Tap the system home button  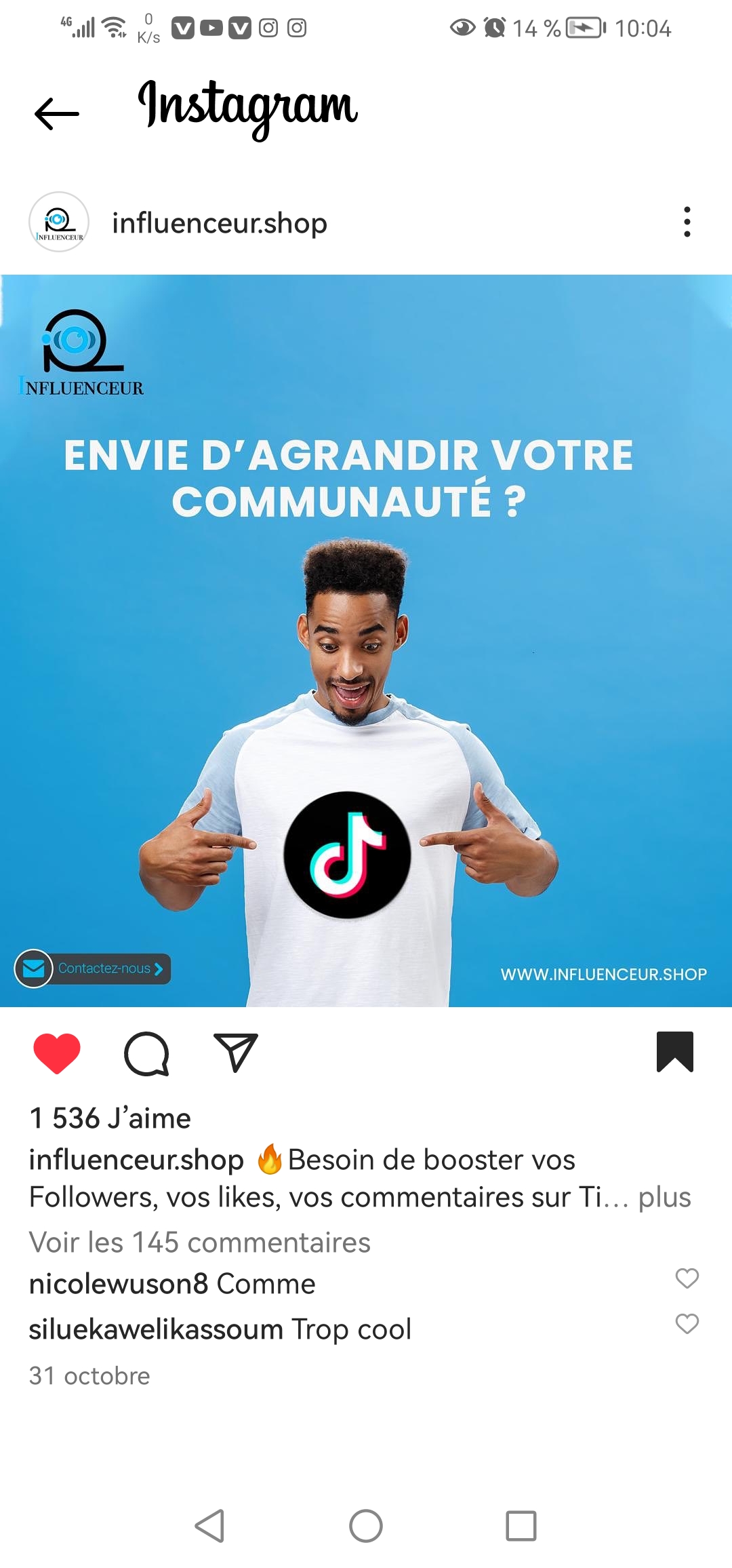[366, 1526]
